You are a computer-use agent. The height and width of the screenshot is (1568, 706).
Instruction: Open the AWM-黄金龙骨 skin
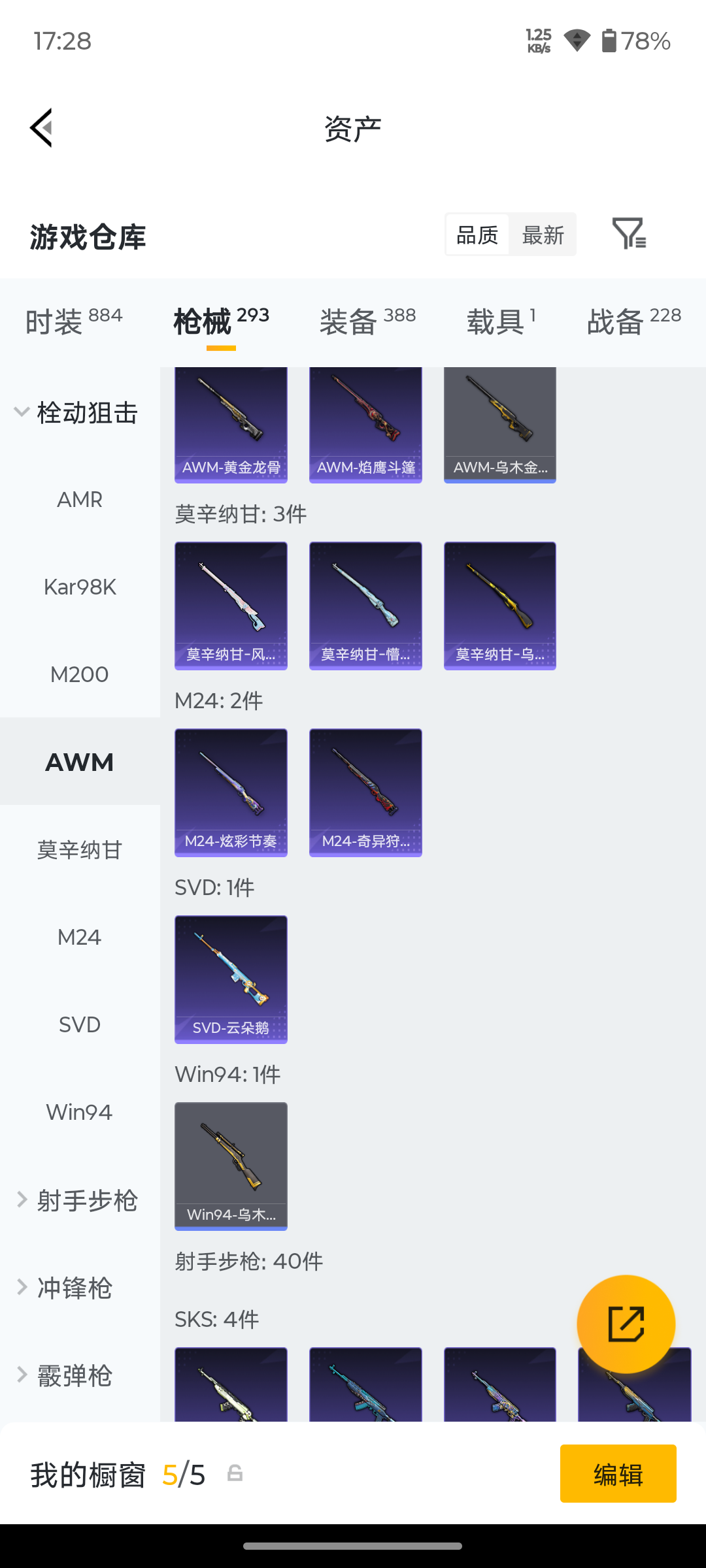point(231,425)
